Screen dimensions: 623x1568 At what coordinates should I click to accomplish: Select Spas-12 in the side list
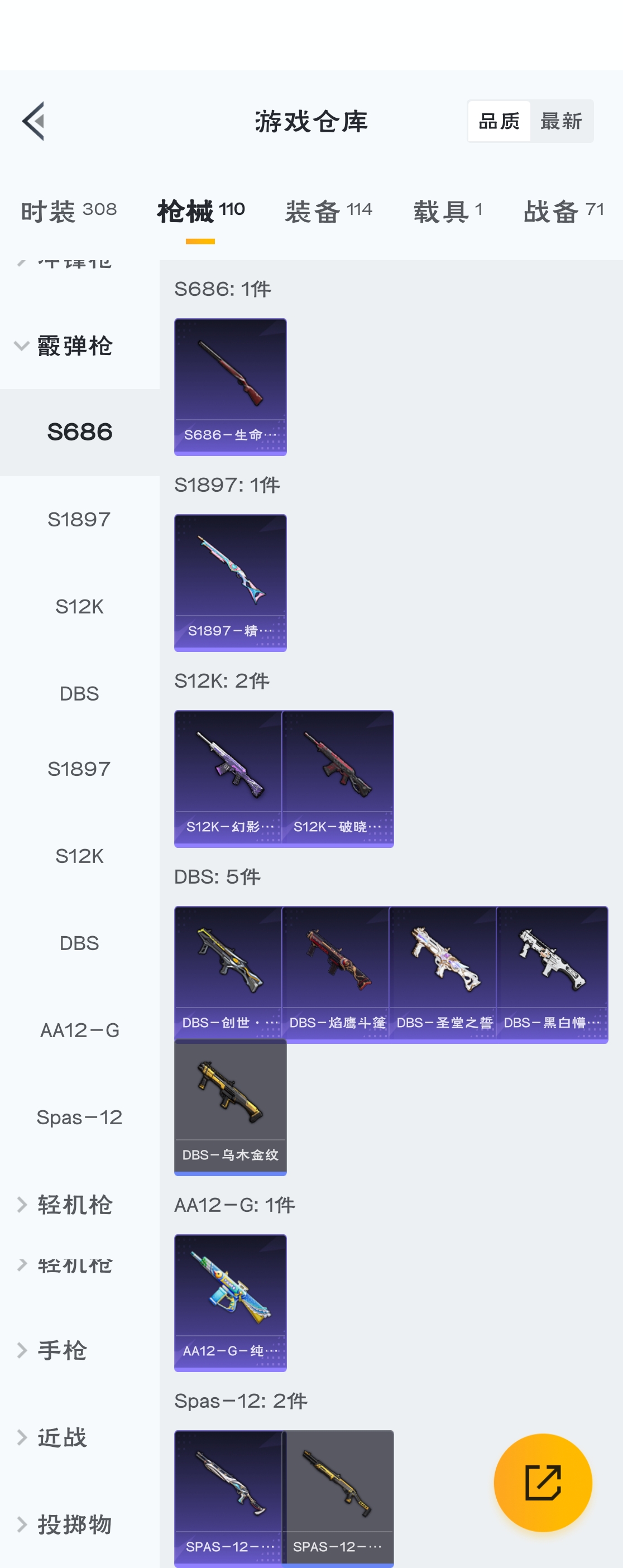click(79, 1117)
